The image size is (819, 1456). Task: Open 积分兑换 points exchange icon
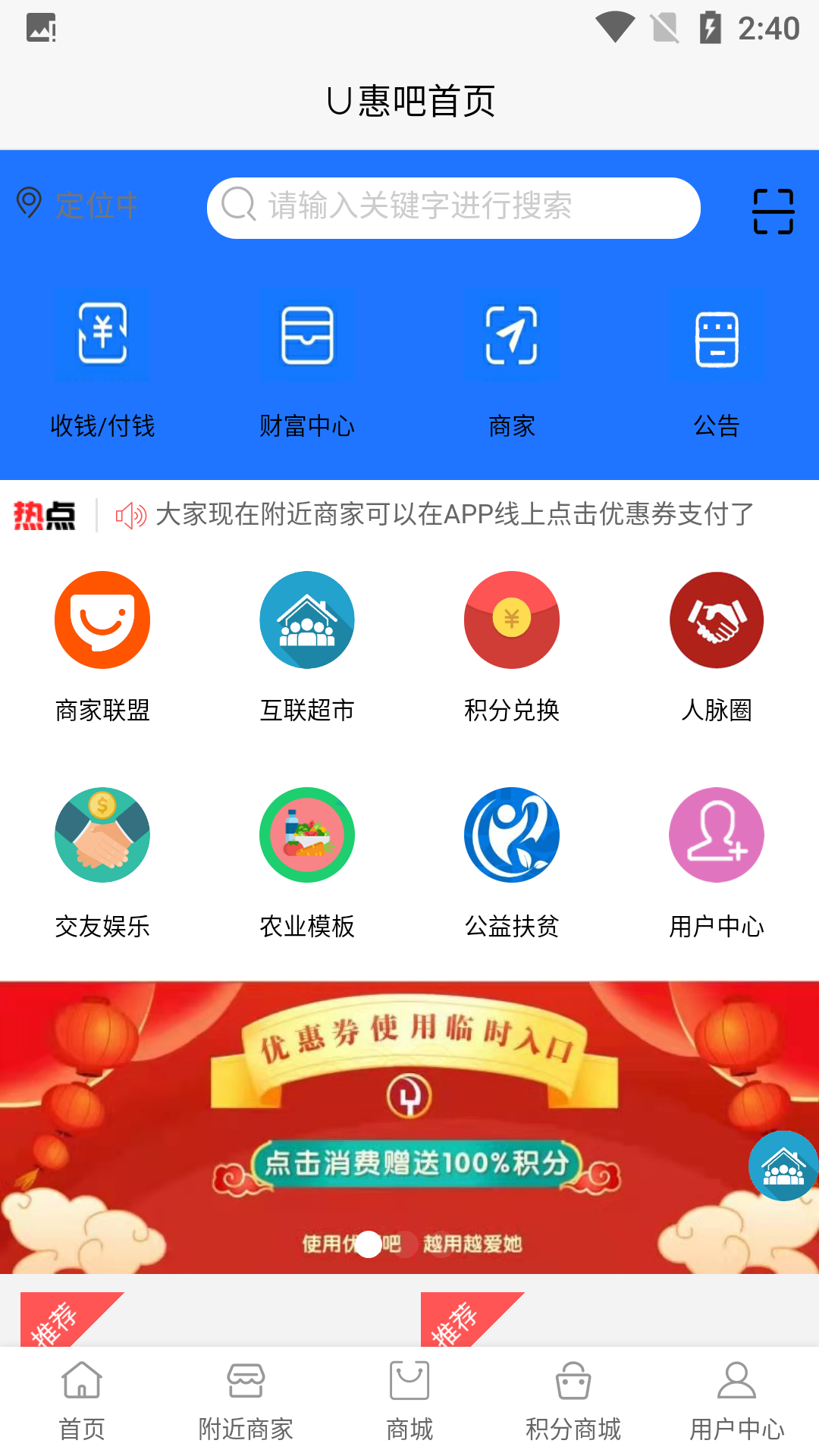[x=512, y=620]
